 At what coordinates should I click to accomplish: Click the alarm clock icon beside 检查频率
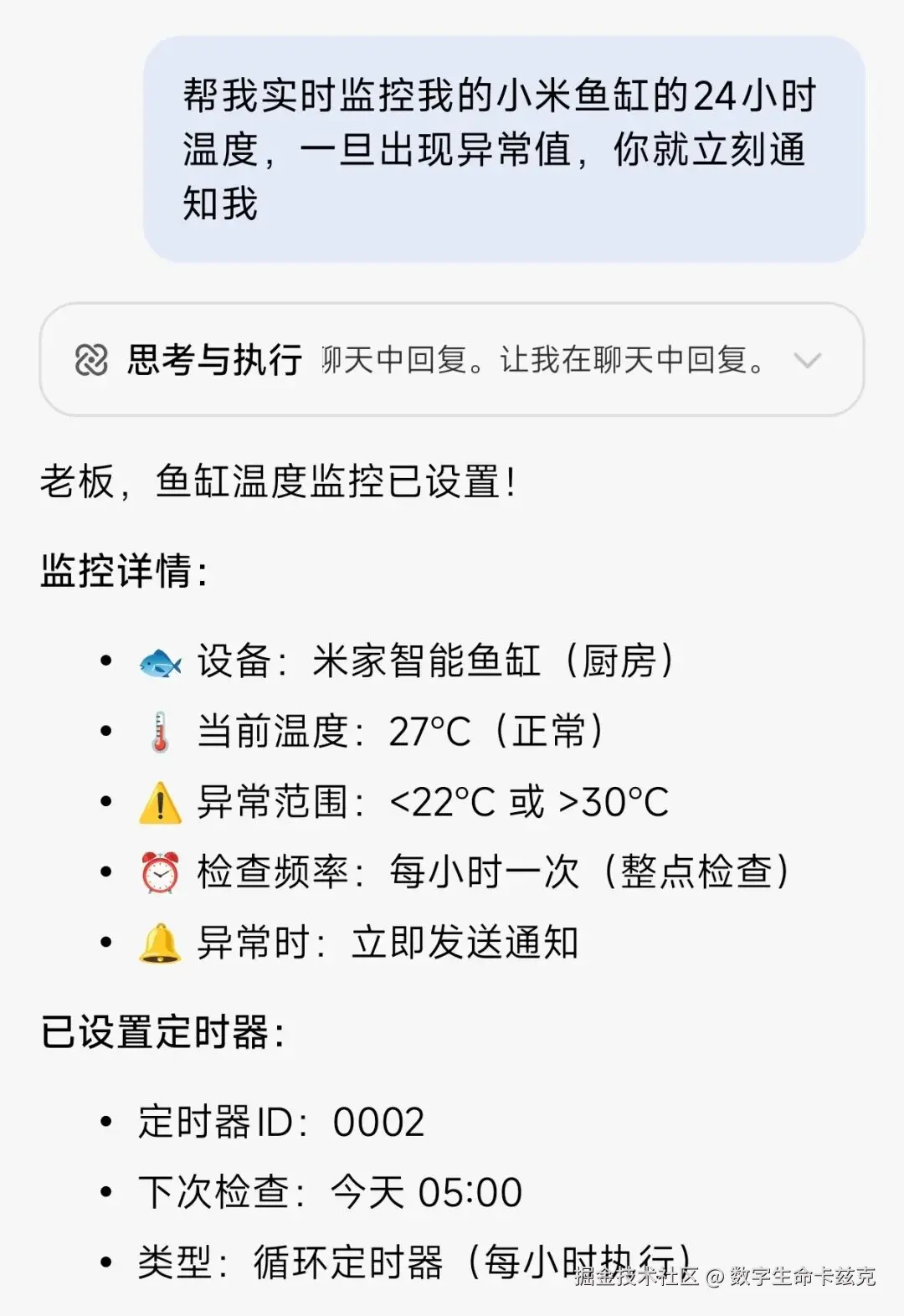(159, 869)
